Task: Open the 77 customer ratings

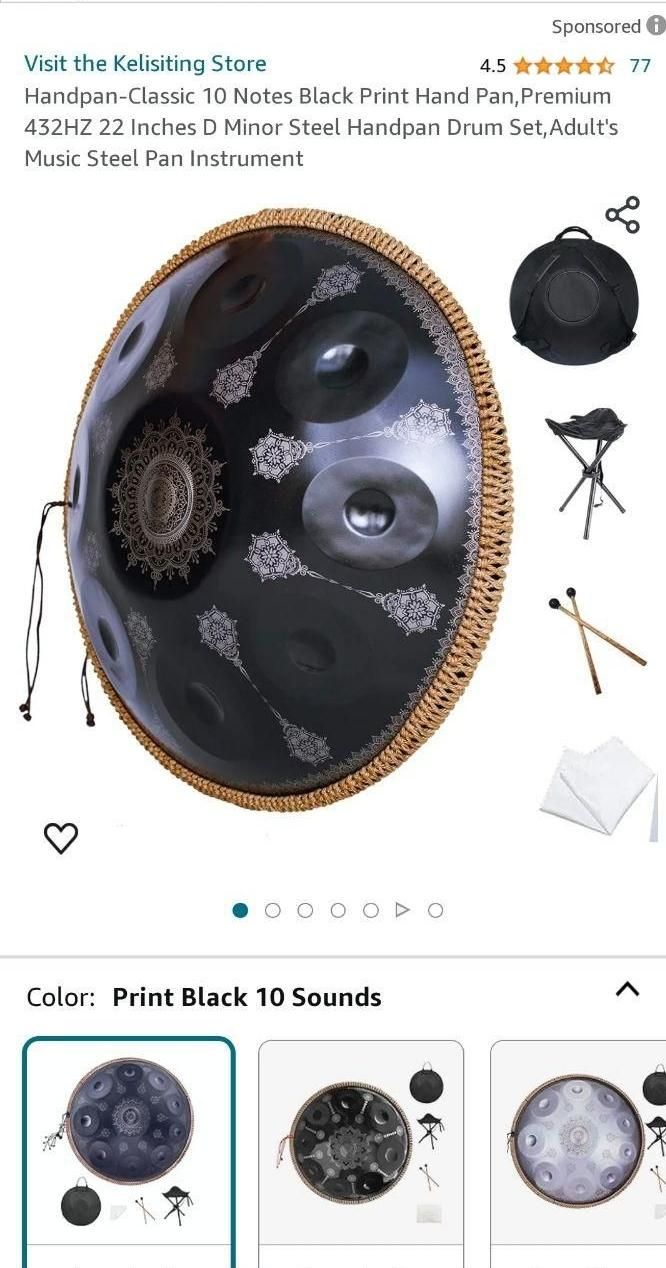Action: pyautogui.click(x=639, y=66)
